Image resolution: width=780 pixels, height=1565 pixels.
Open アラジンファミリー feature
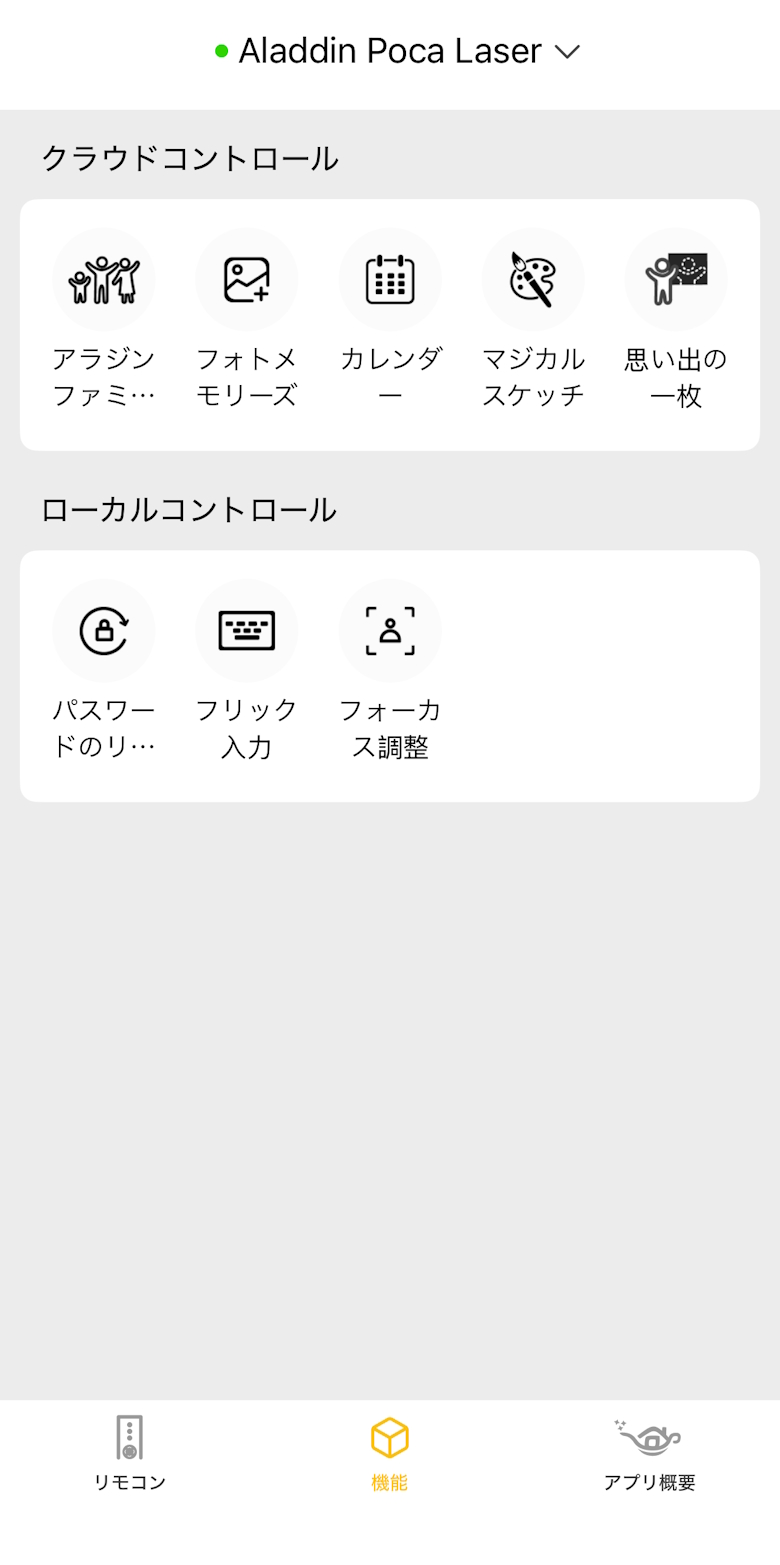[x=104, y=280]
